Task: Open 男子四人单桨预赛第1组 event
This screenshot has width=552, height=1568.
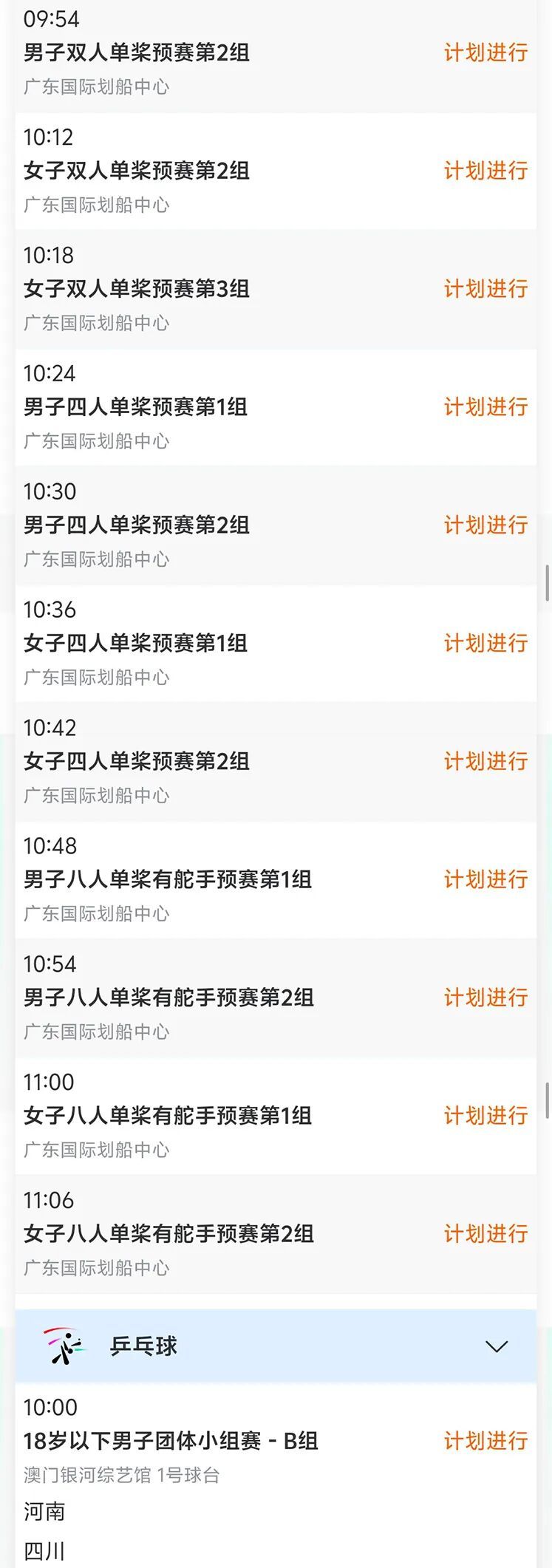Action: pyautogui.click(x=136, y=407)
